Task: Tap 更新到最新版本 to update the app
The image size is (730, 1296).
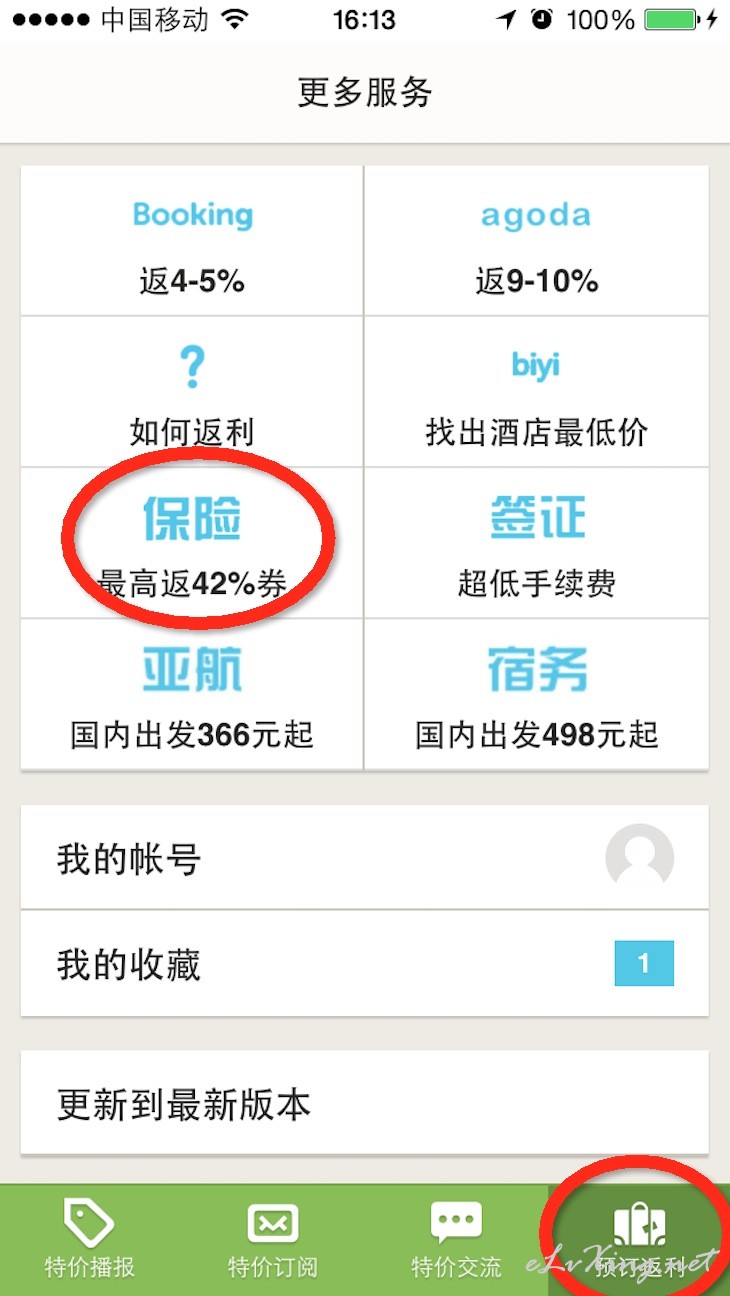Action: (x=365, y=1103)
